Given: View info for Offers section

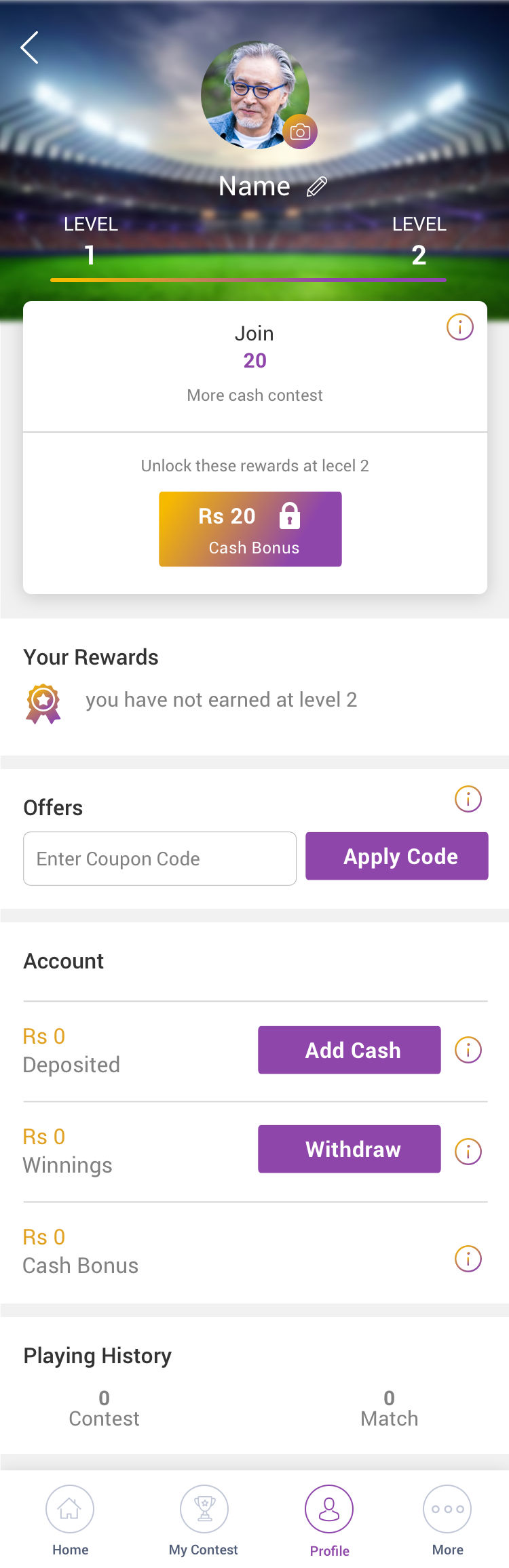Looking at the screenshot, I should coord(468,799).
